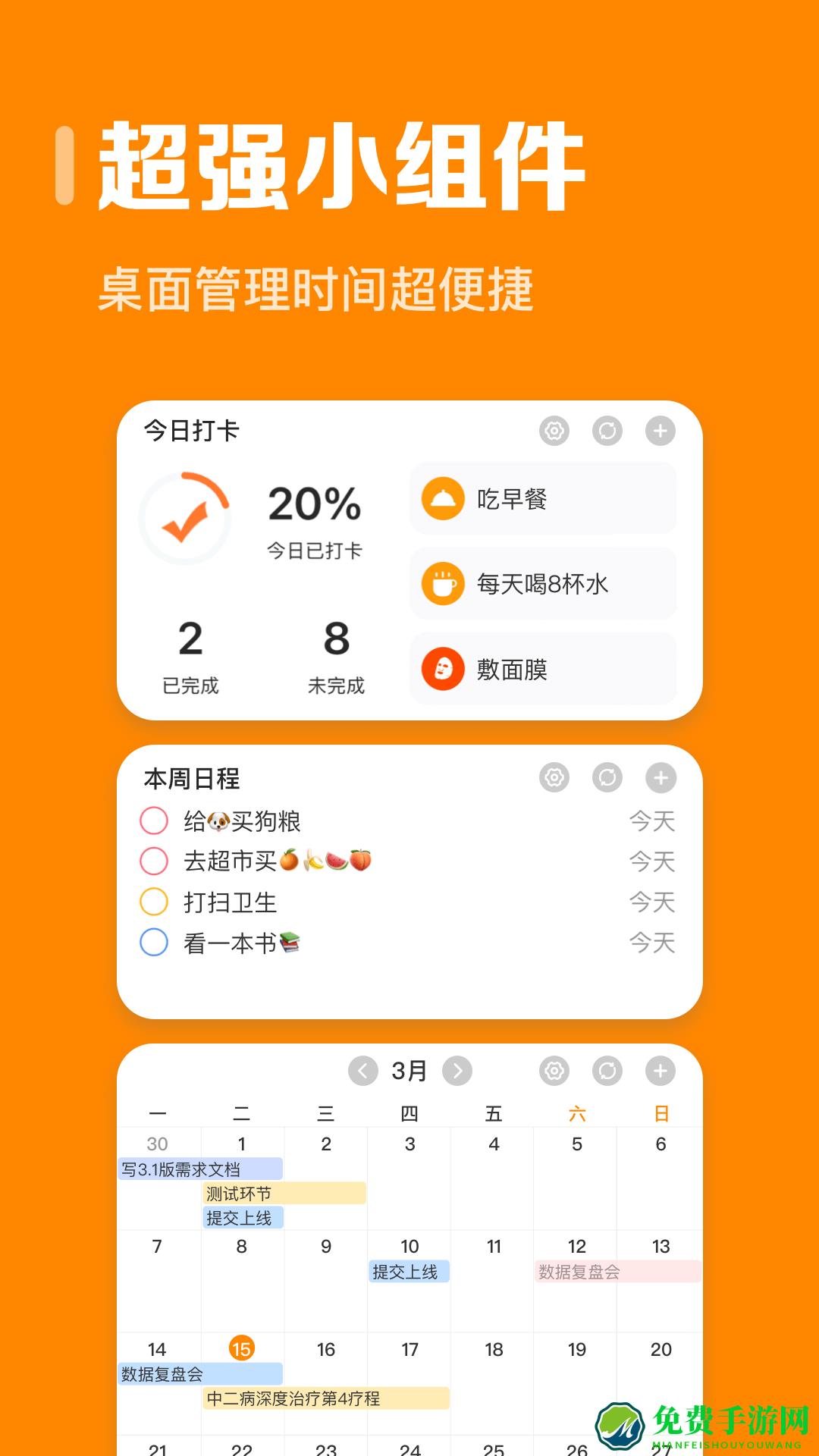This screenshot has width=819, height=1456.
Task: Check off the 打扫卫生 task circle
Action: click(154, 902)
